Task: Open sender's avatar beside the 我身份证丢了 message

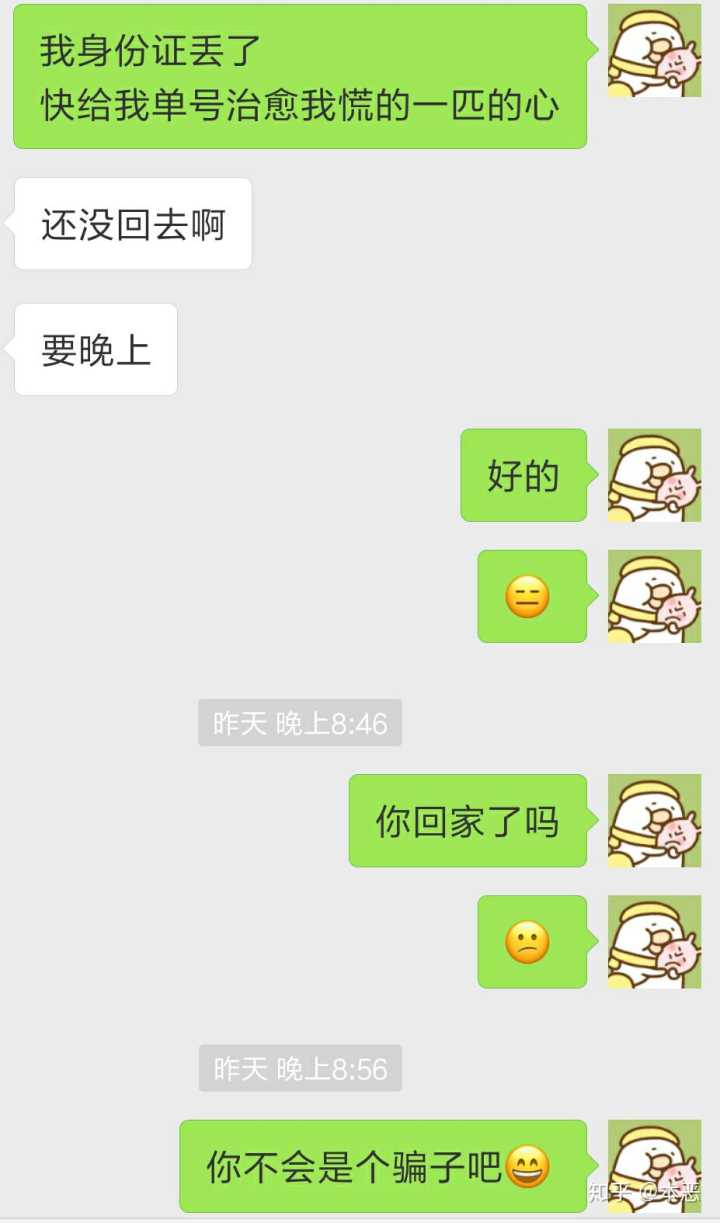Action: tap(654, 51)
